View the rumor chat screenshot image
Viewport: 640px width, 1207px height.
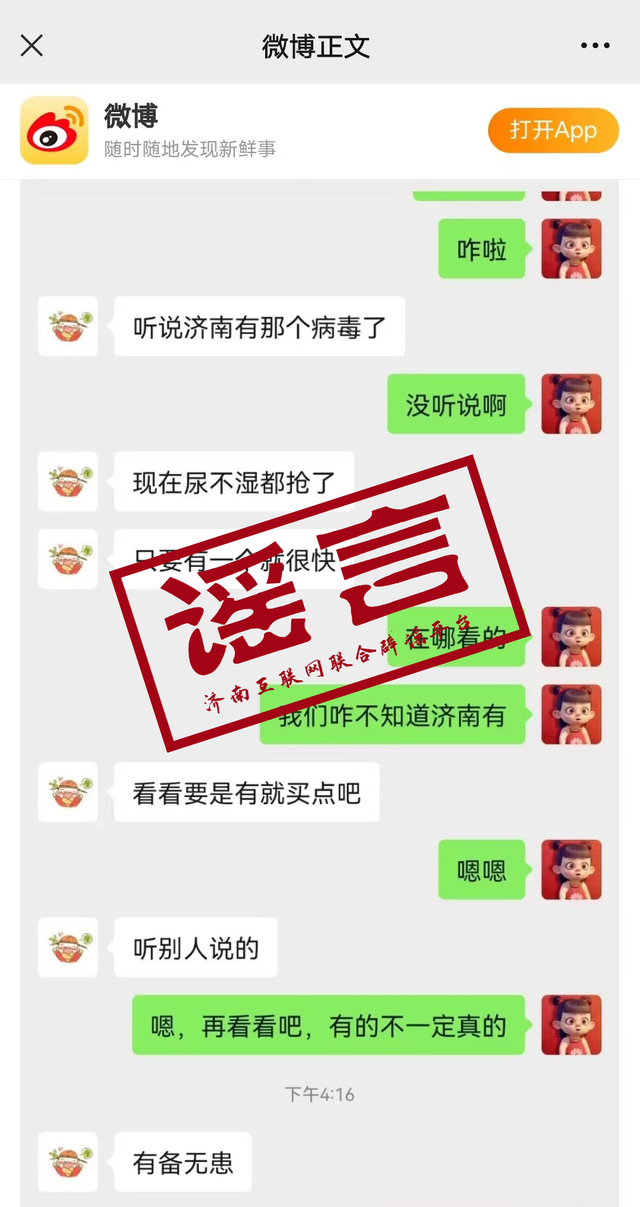tap(320, 690)
